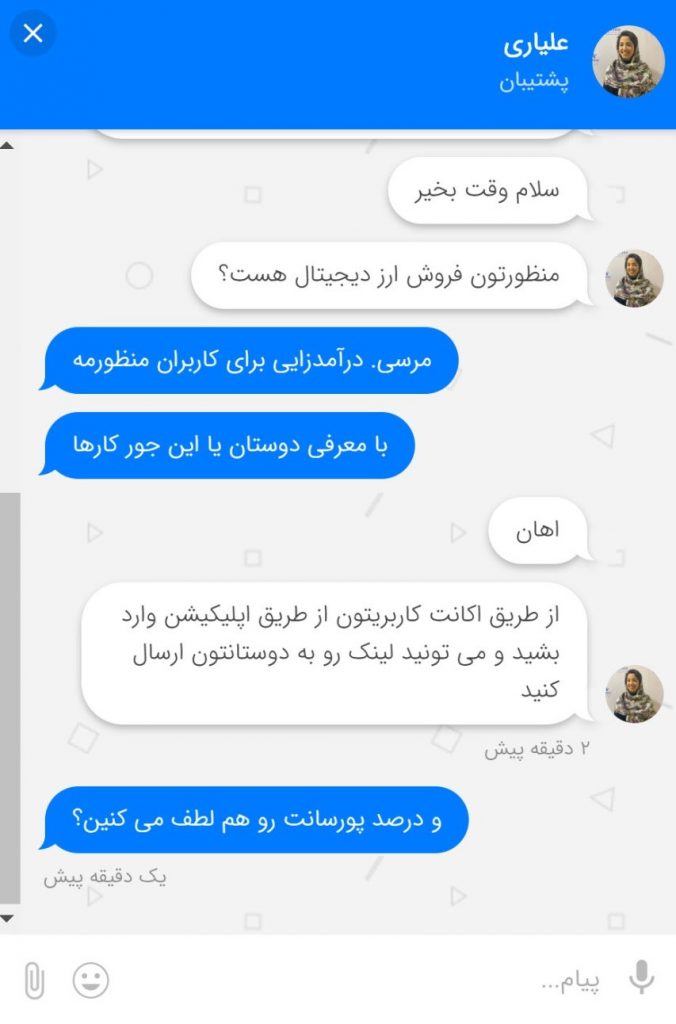Attach a file with the paperclip icon

(33, 980)
